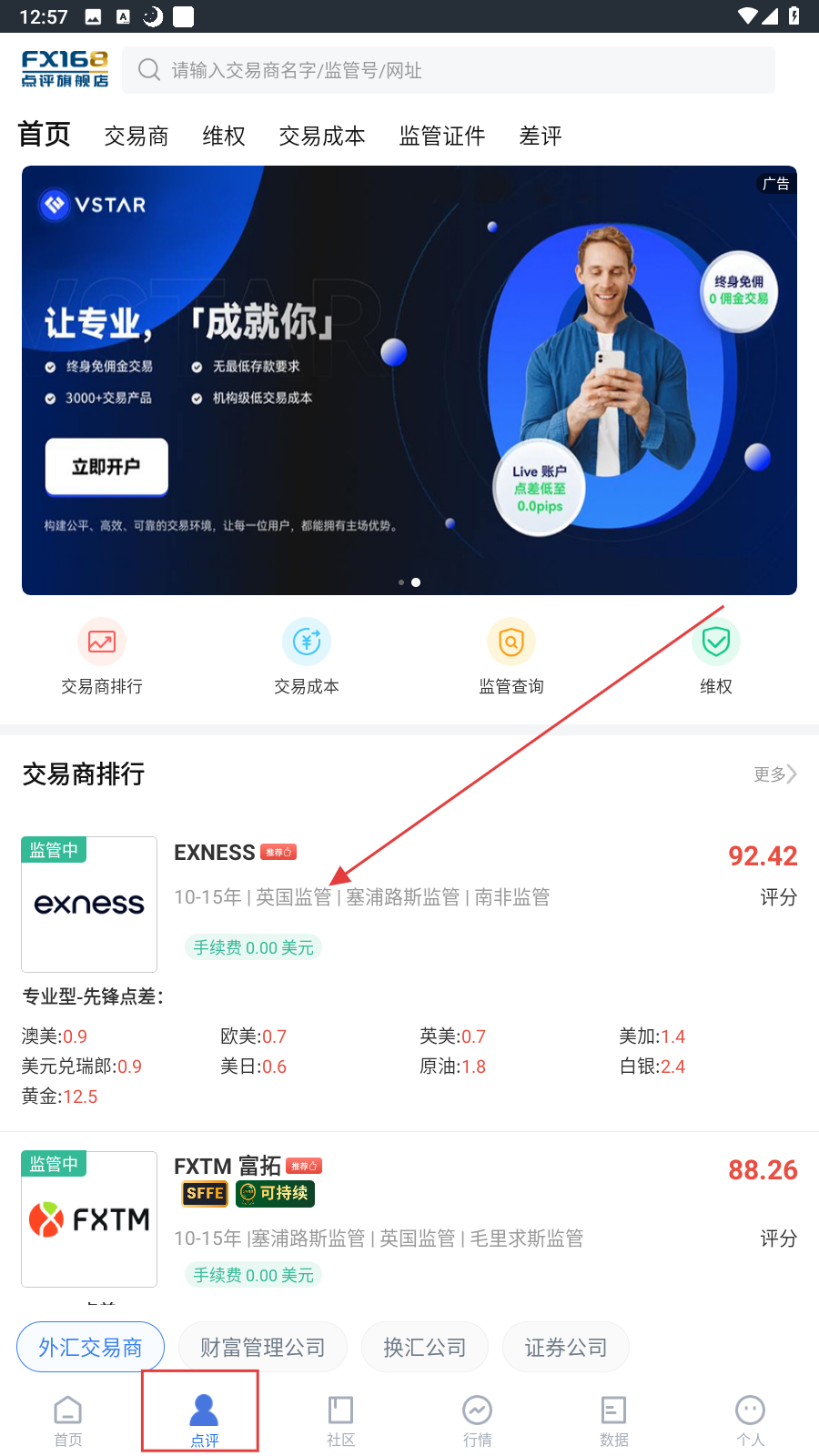Switch to the 行情 bottom tab
The height and width of the screenshot is (1456, 819).
[478, 1421]
